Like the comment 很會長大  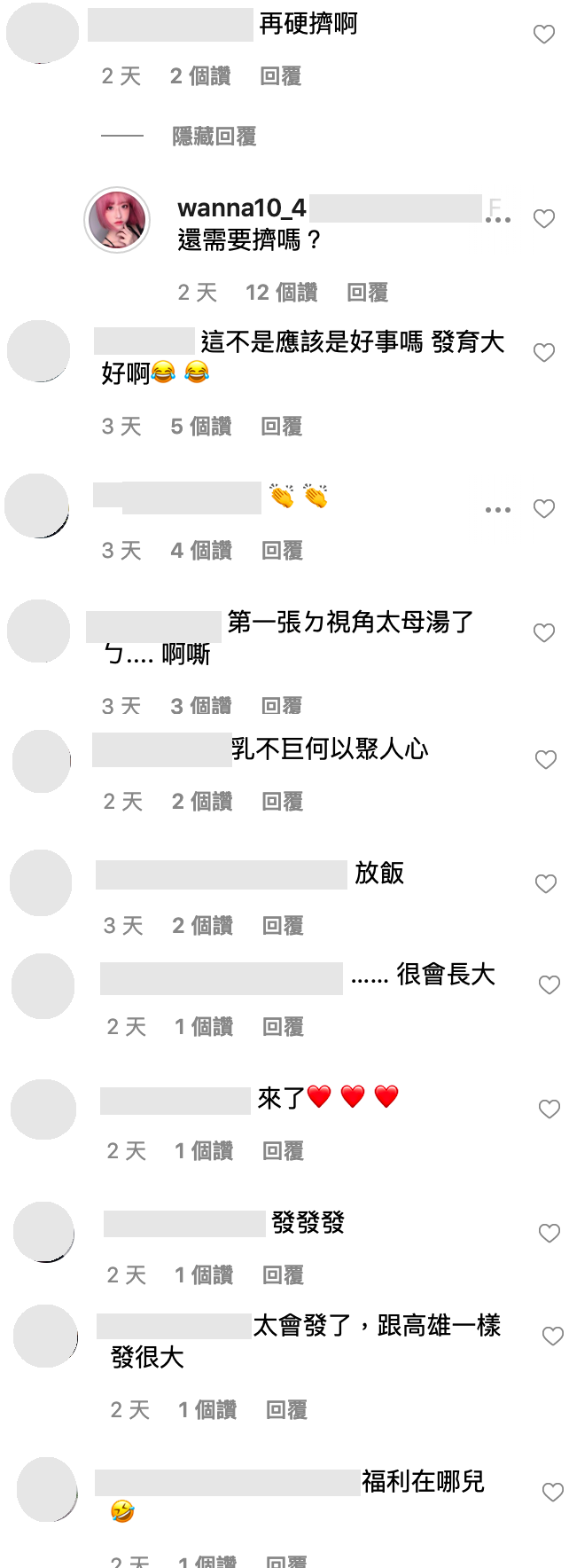click(x=550, y=984)
